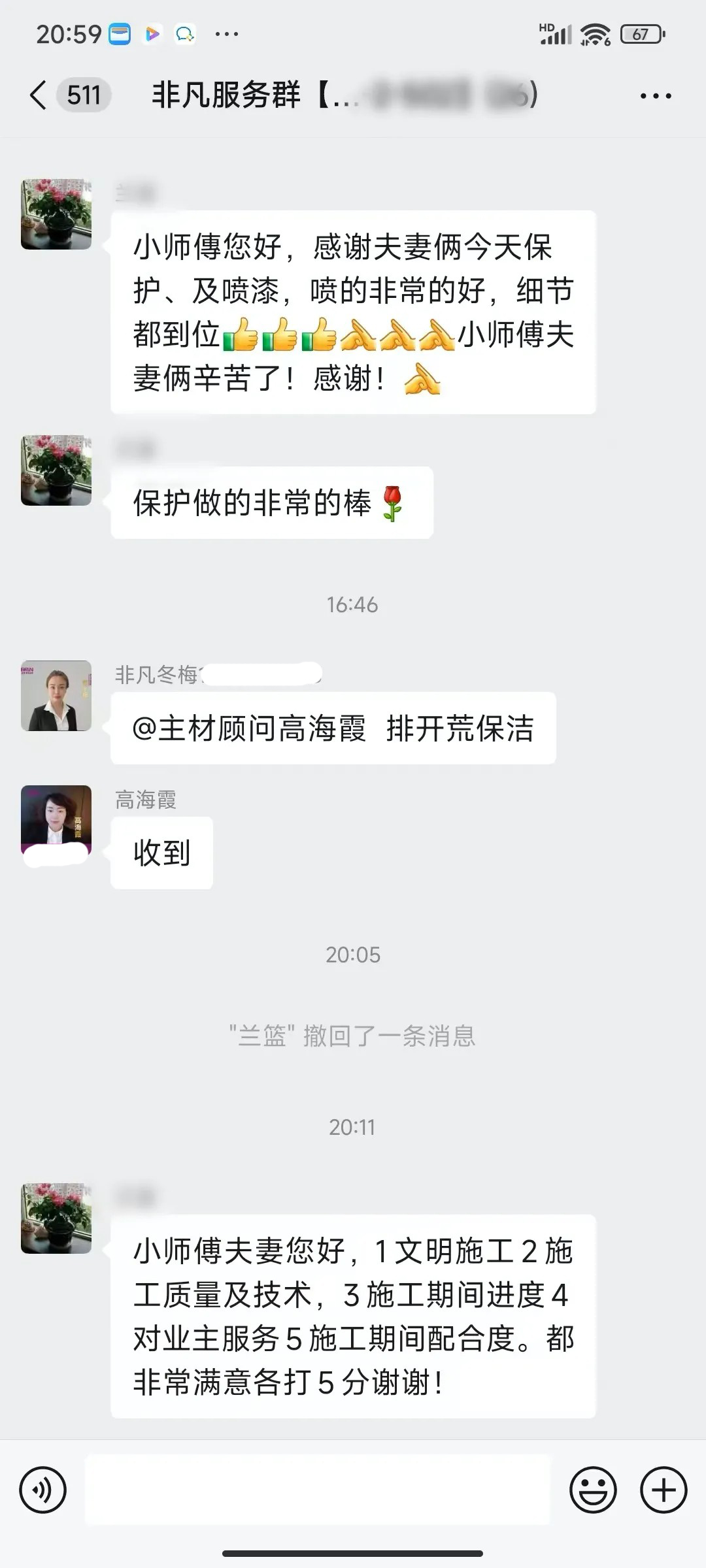706x1568 pixels.
Task: Tap the avatar beside the 各打5分 message
Action: coord(56,1218)
